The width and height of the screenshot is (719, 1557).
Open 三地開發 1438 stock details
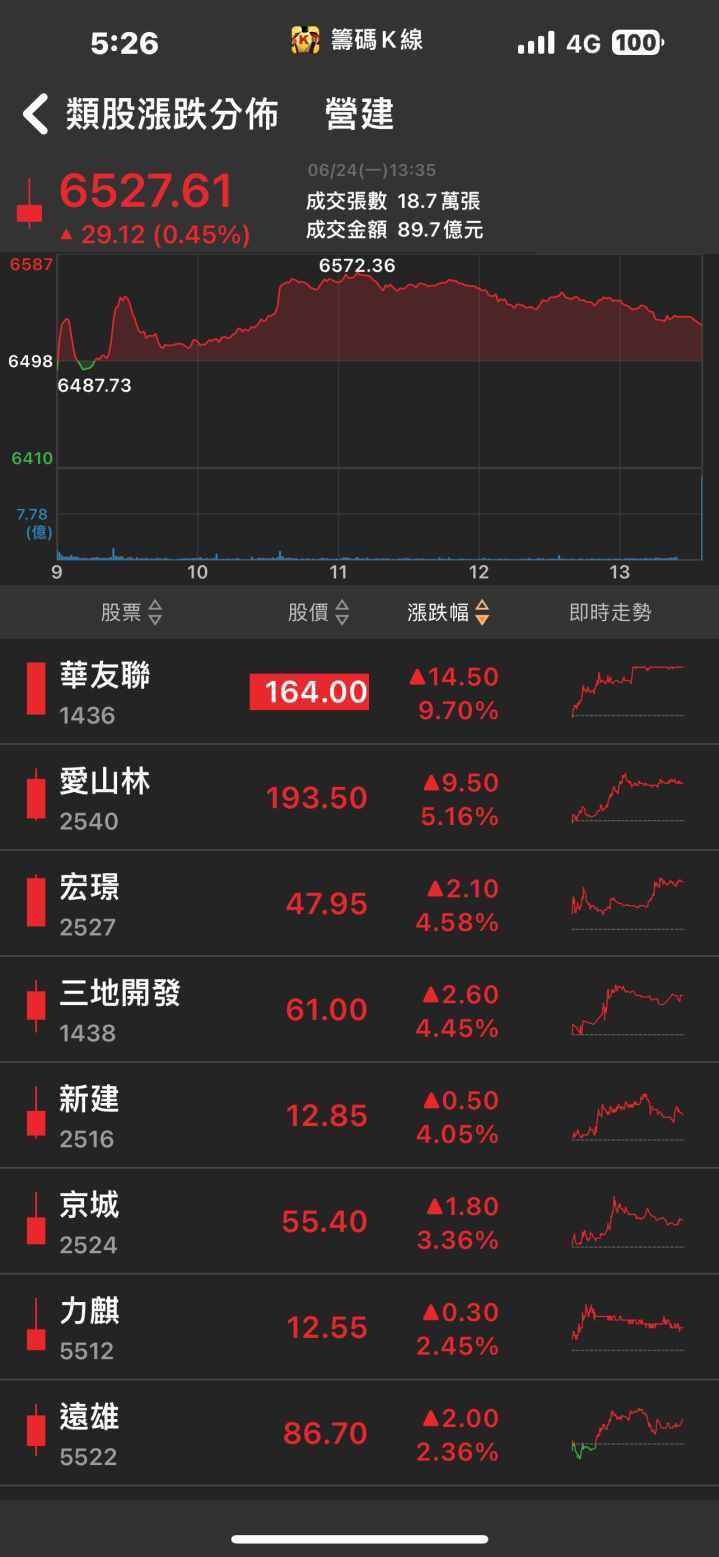coord(359,1010)
